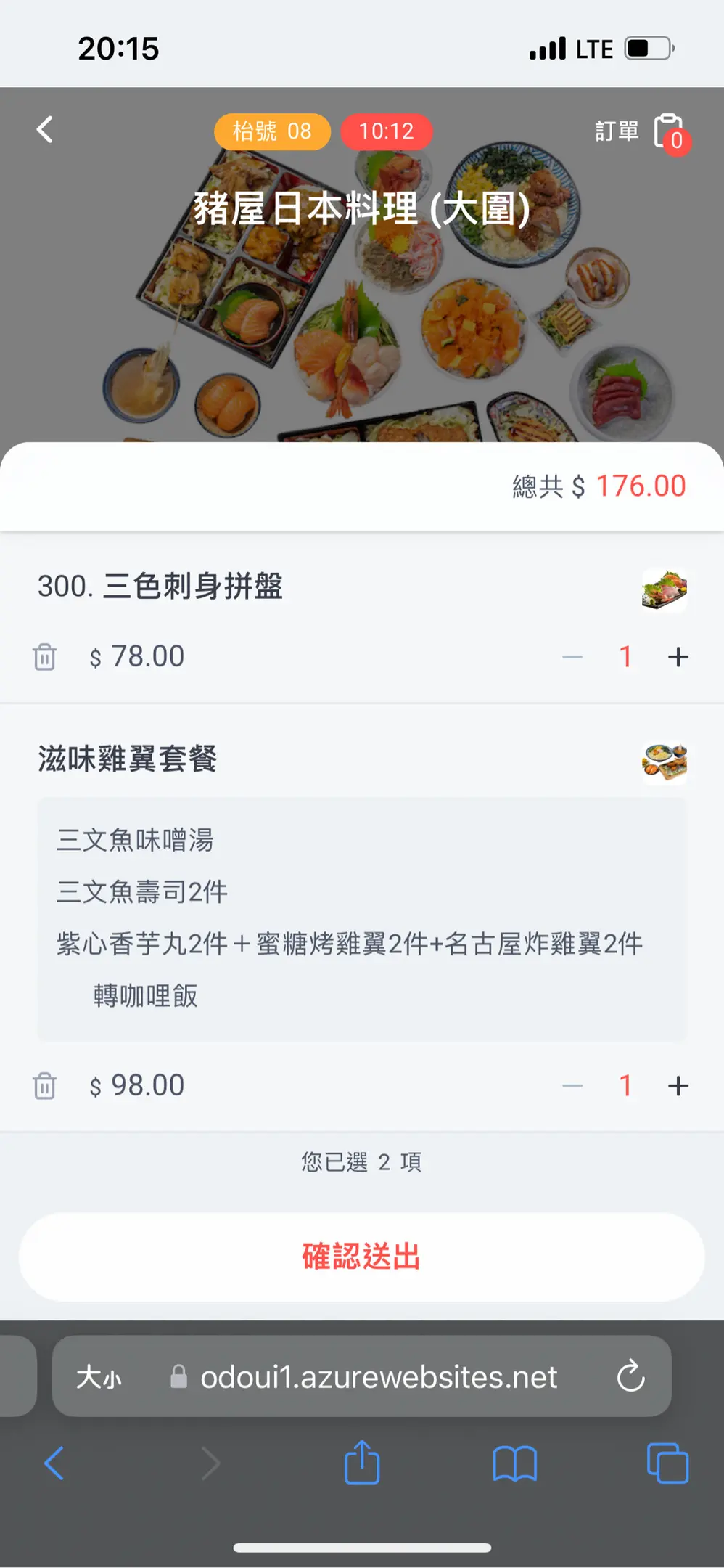Show all open Safari tabs

coord(667,1463)
